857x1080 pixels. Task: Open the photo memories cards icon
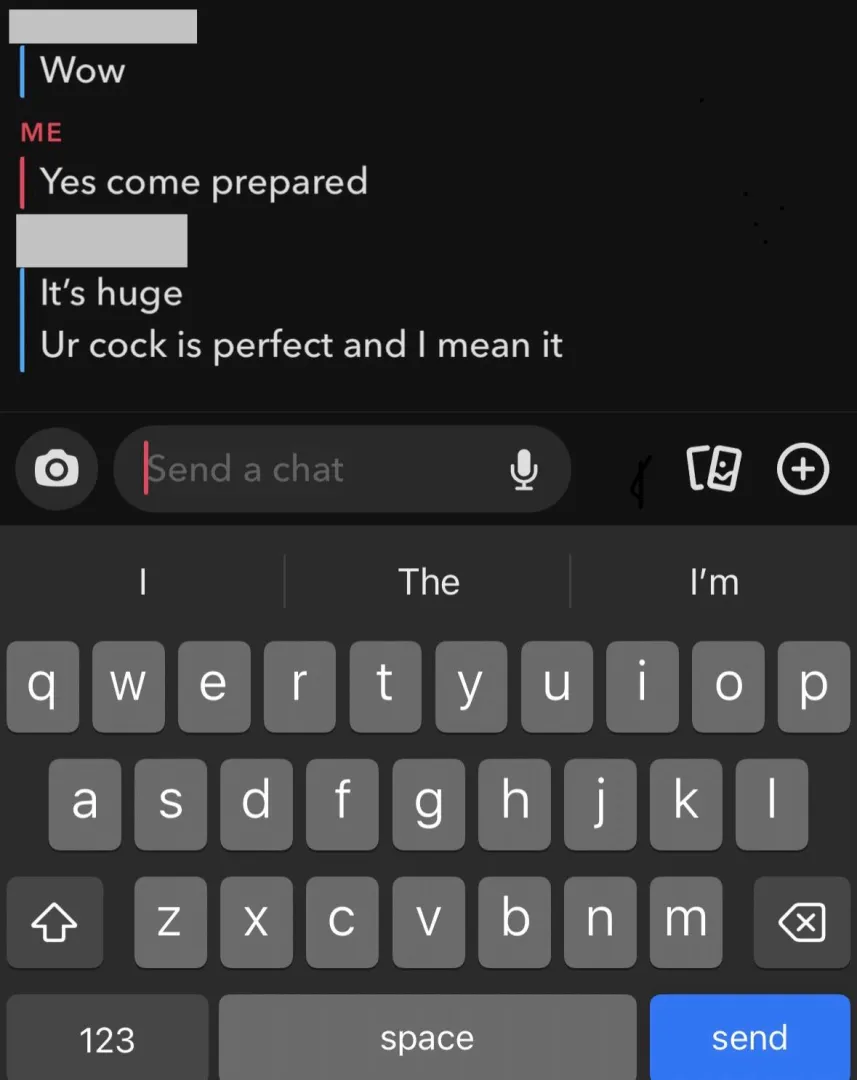coord(715,468)
